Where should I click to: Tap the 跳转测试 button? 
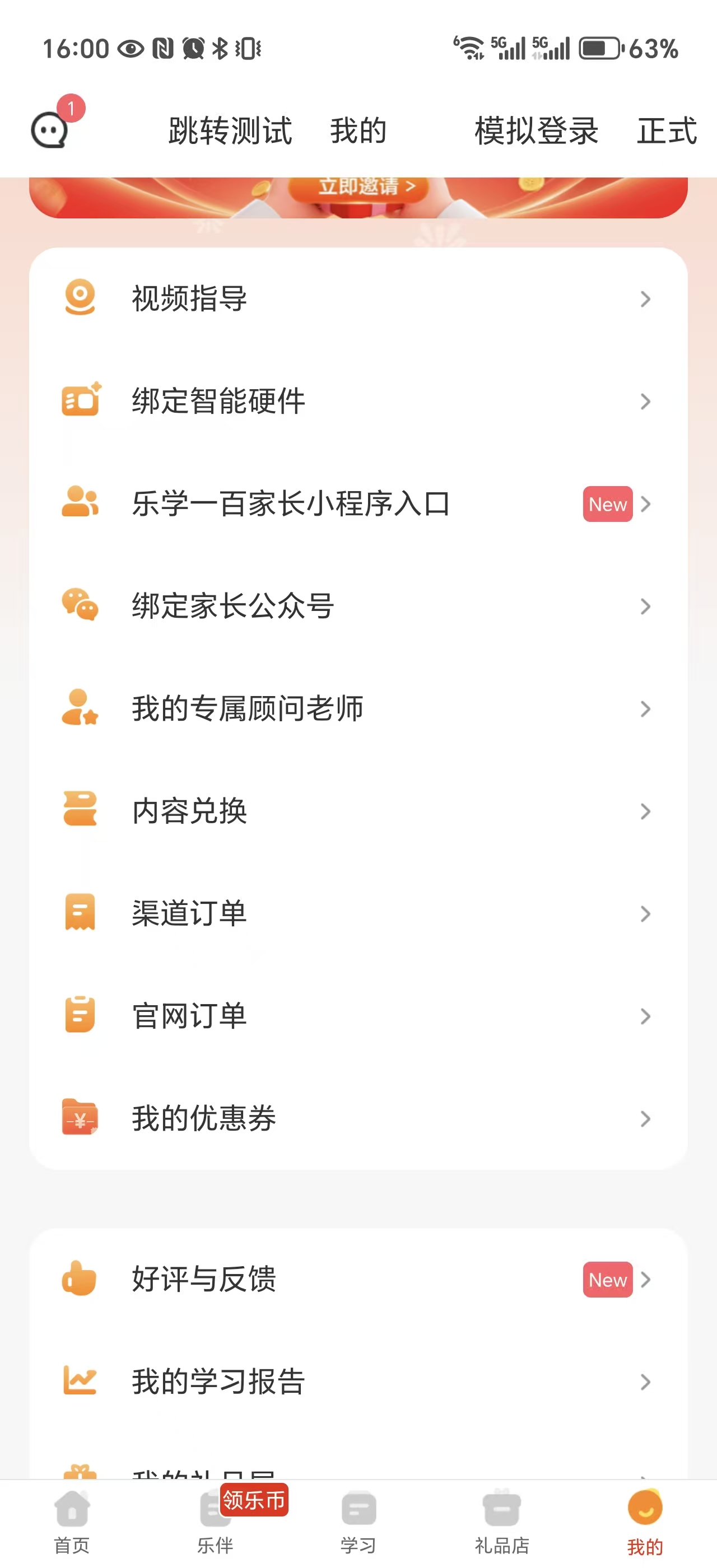point(230,131)
